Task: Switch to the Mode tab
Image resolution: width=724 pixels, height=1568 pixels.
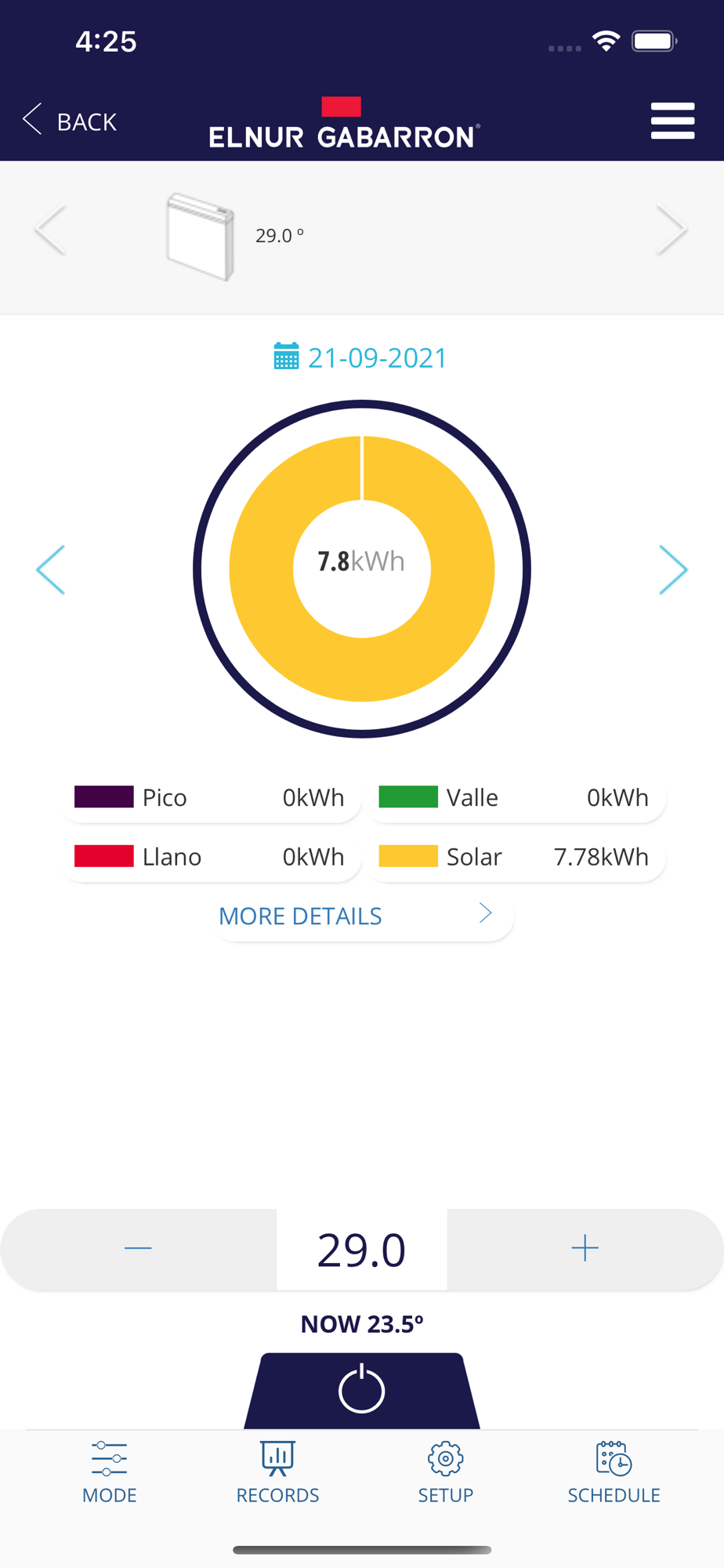Action: (110, 1472)
